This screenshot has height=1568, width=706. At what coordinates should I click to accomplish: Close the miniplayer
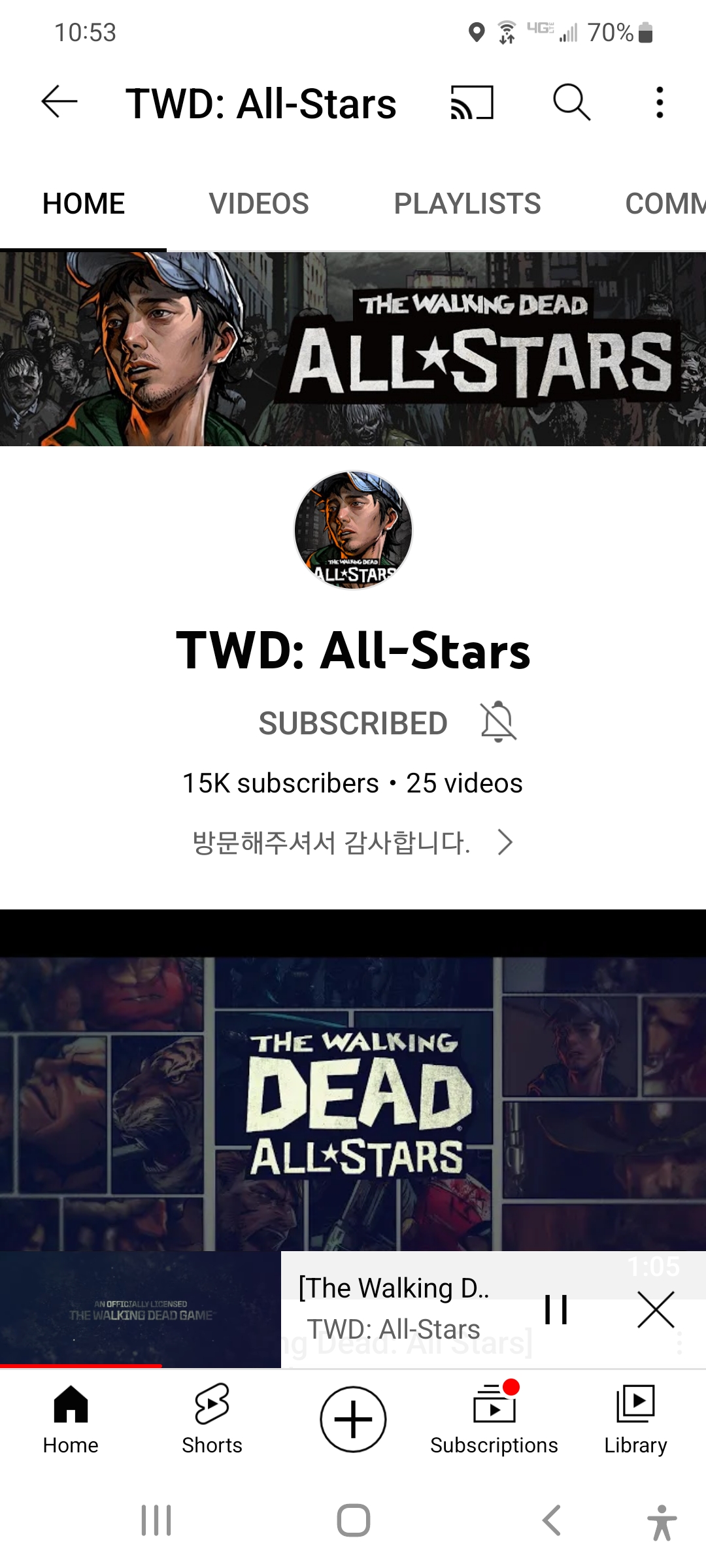pos(656,1309)
